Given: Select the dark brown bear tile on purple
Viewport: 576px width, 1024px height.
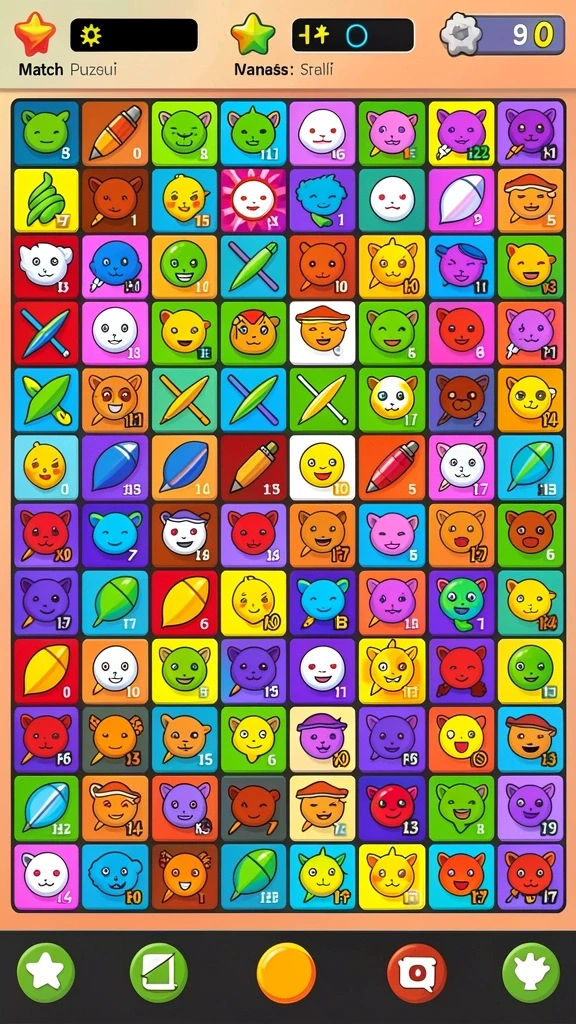Looking at the screenshot, I should click(x=461, y=400).
